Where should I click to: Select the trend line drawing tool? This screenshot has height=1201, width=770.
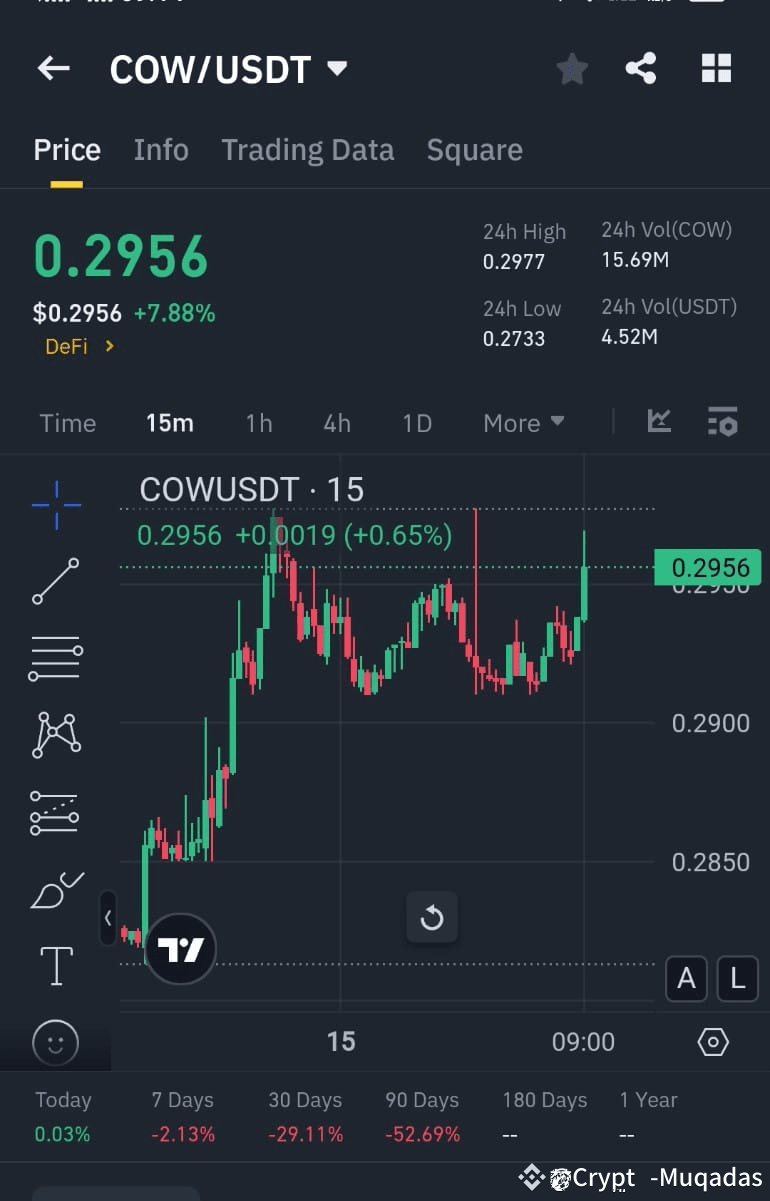point(55,580)
